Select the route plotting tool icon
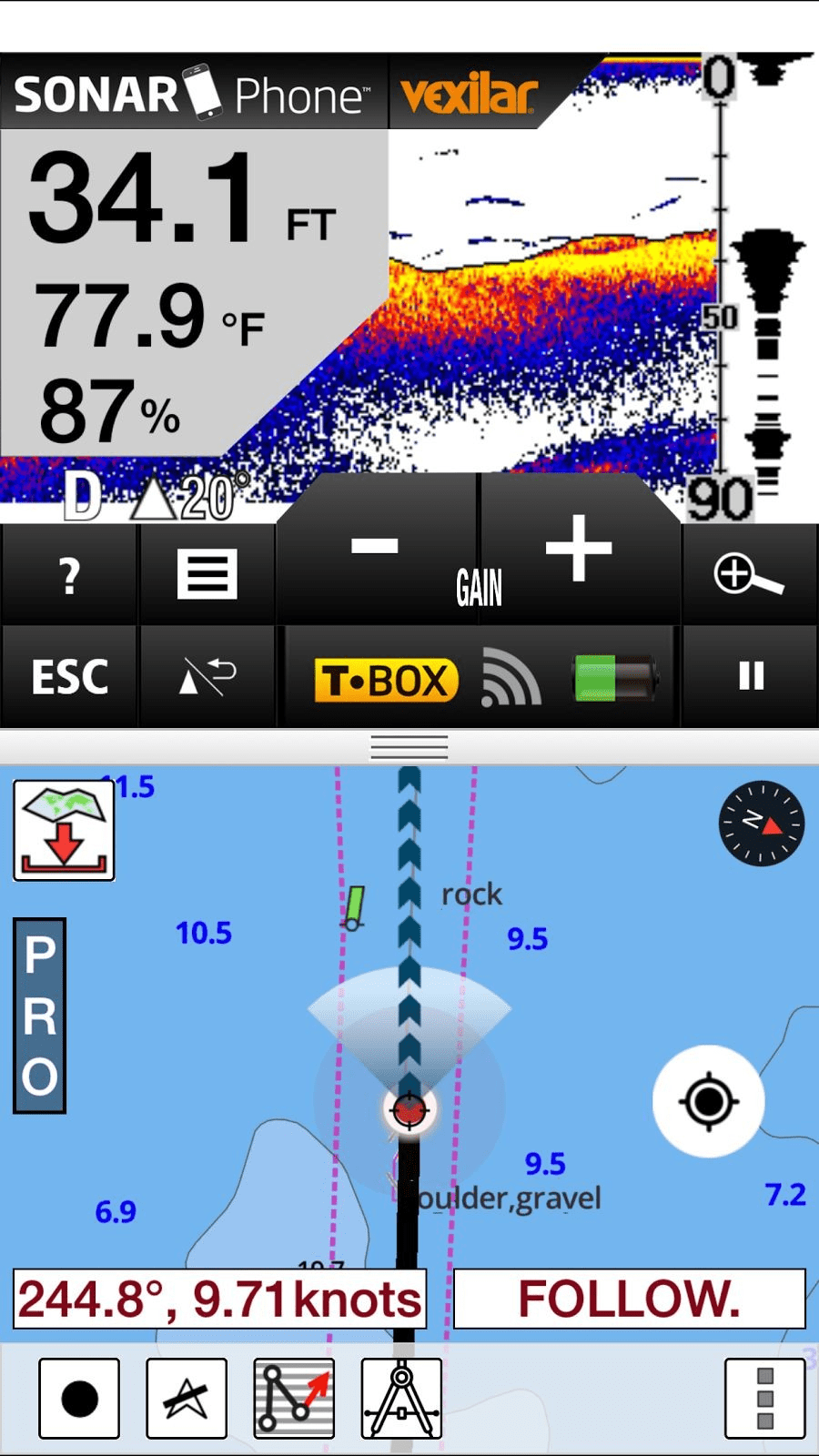The image size is (819, 1456). point(293,1399)
